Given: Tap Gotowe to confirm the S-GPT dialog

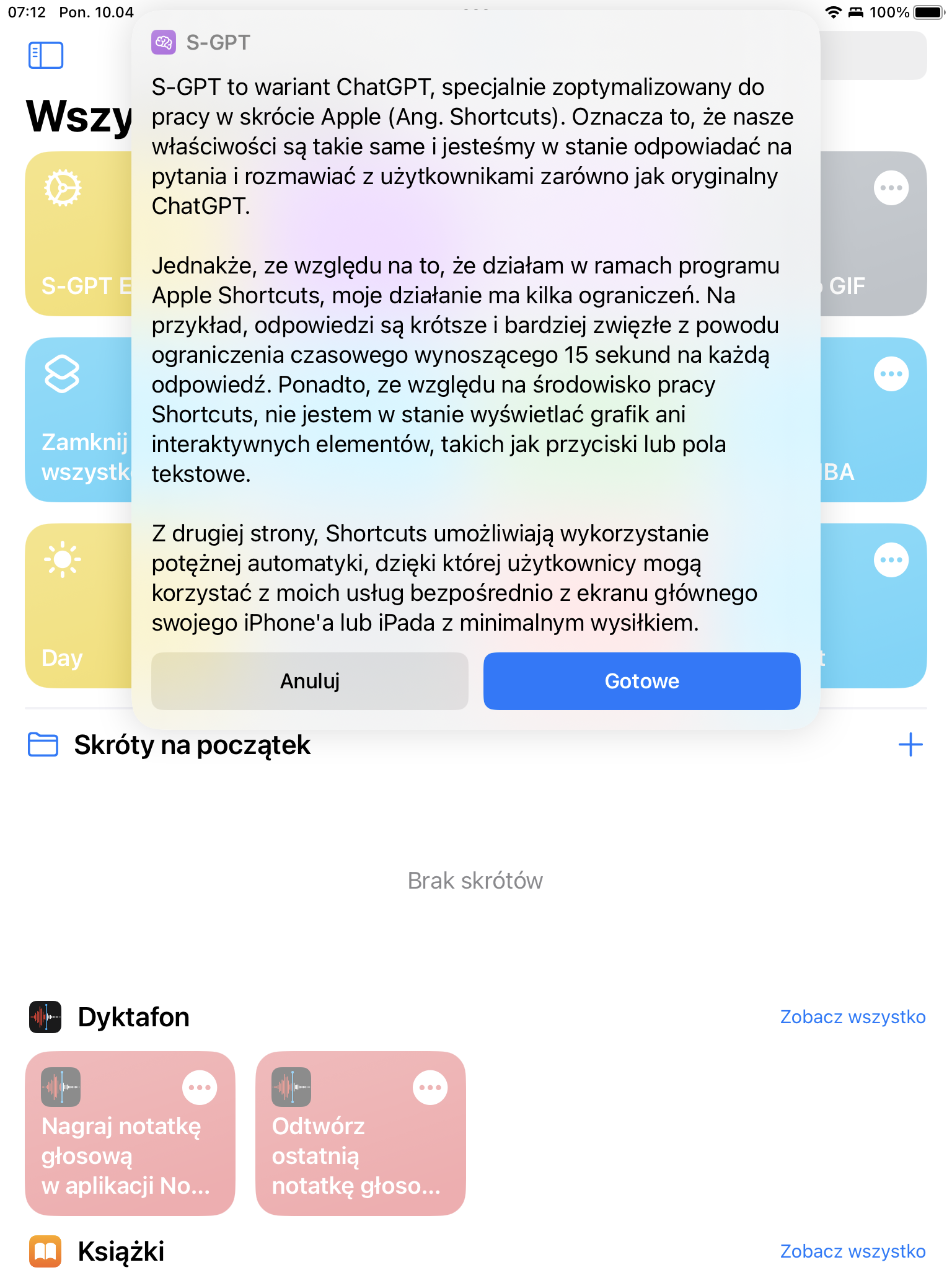Looking at the screenshot, I should 641,681.
